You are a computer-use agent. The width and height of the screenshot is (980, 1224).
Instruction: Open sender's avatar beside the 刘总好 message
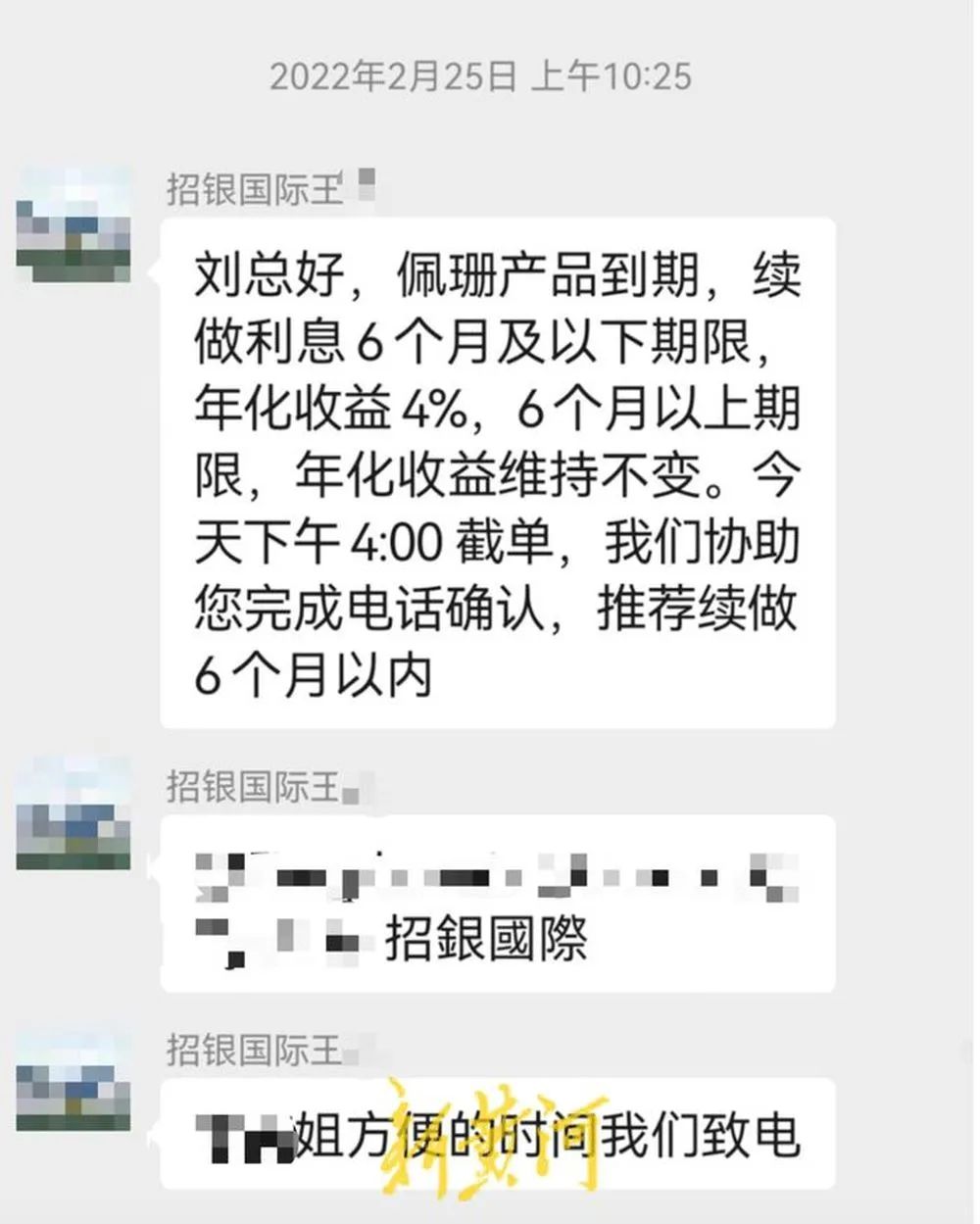click(73, 224)
